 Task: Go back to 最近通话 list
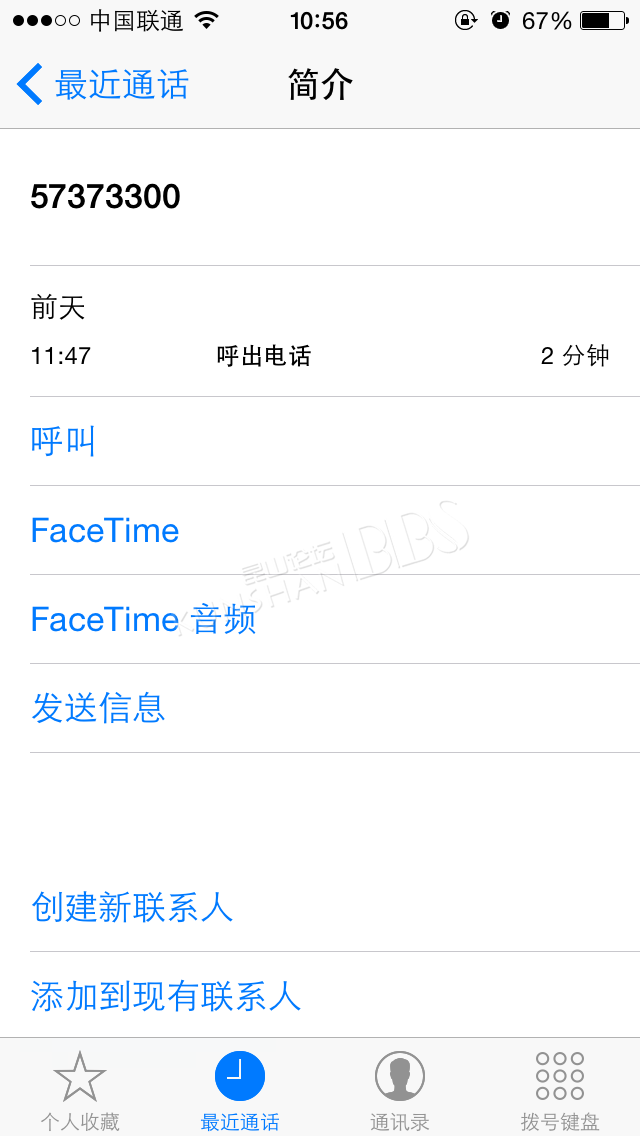tap(102, 85)
